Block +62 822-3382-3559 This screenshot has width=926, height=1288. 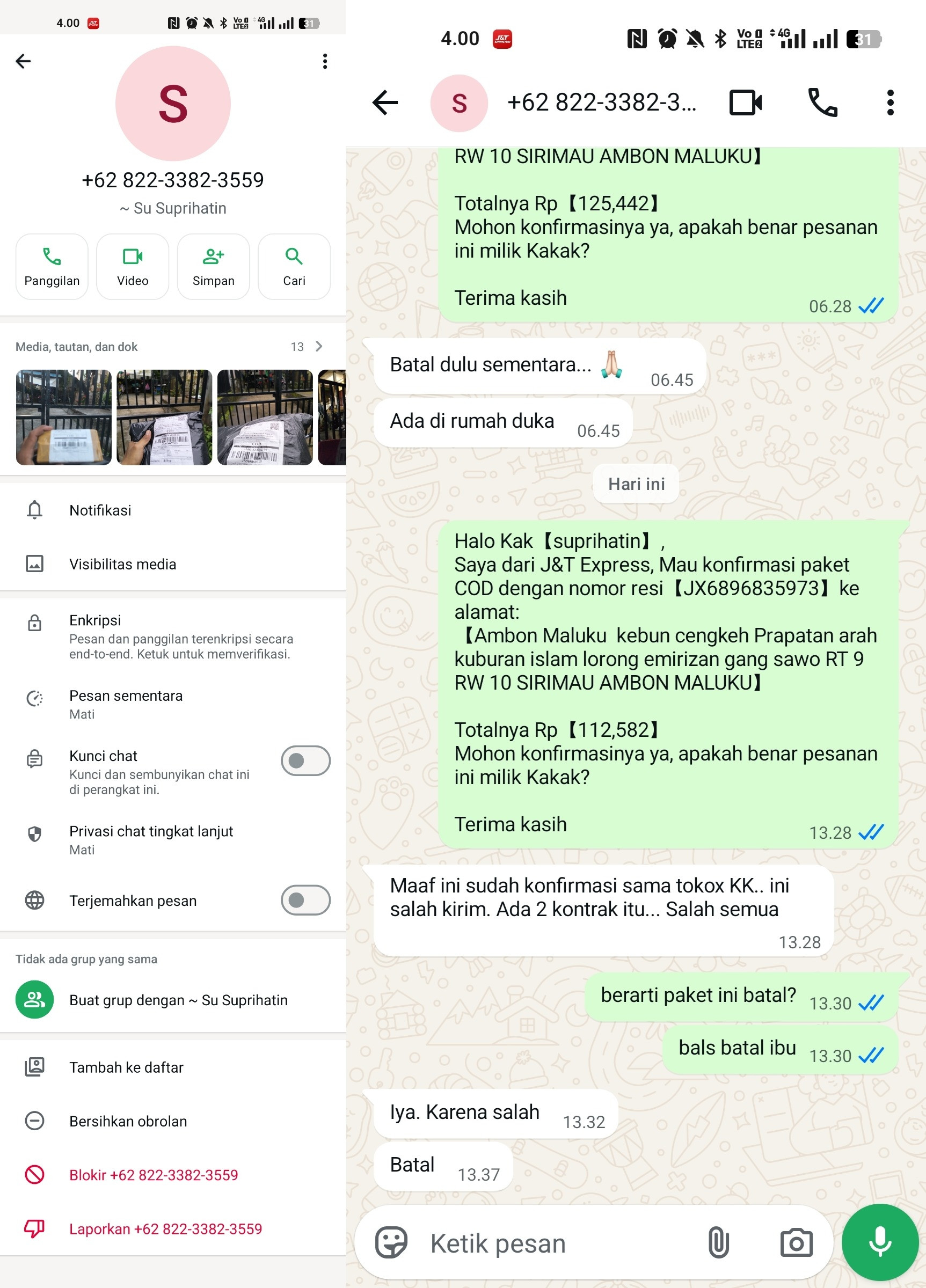click(x=173, y=1175)
